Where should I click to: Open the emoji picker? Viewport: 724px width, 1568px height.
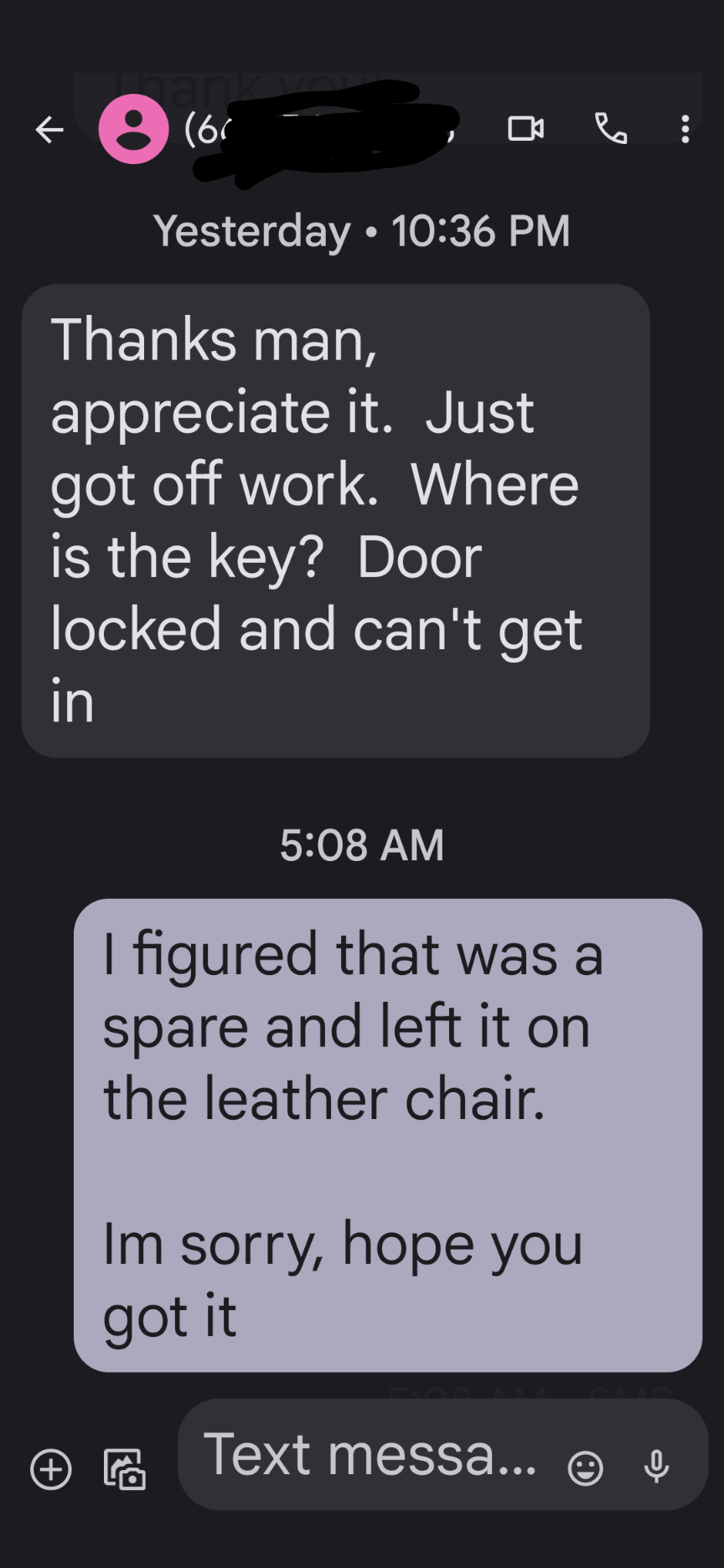585,1467
